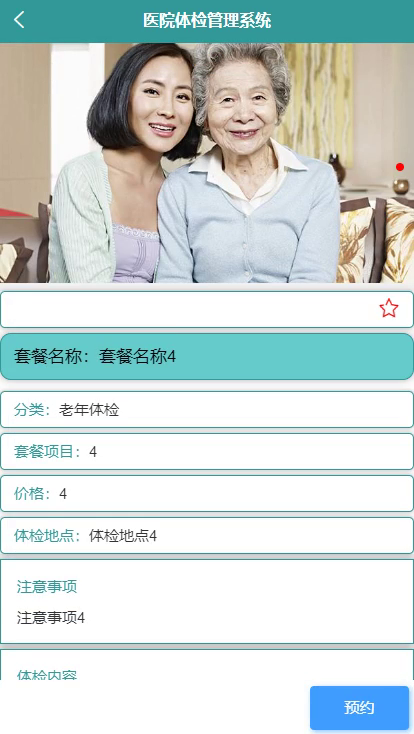The height and width of the screenshot is (734, 414).
Task: Go back using the header arrow
Action: [x=19, y=21]
